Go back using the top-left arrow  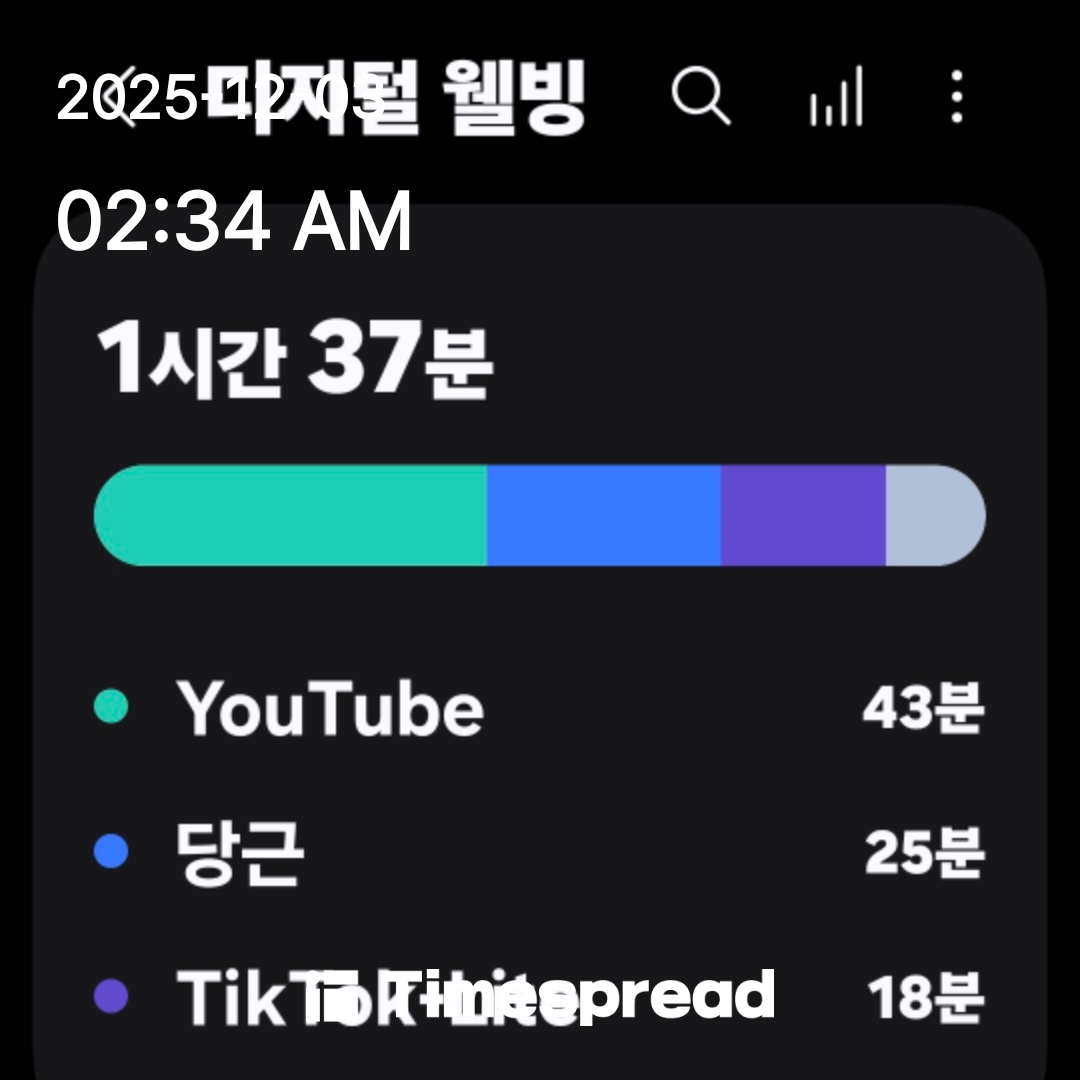coord(122,98)
